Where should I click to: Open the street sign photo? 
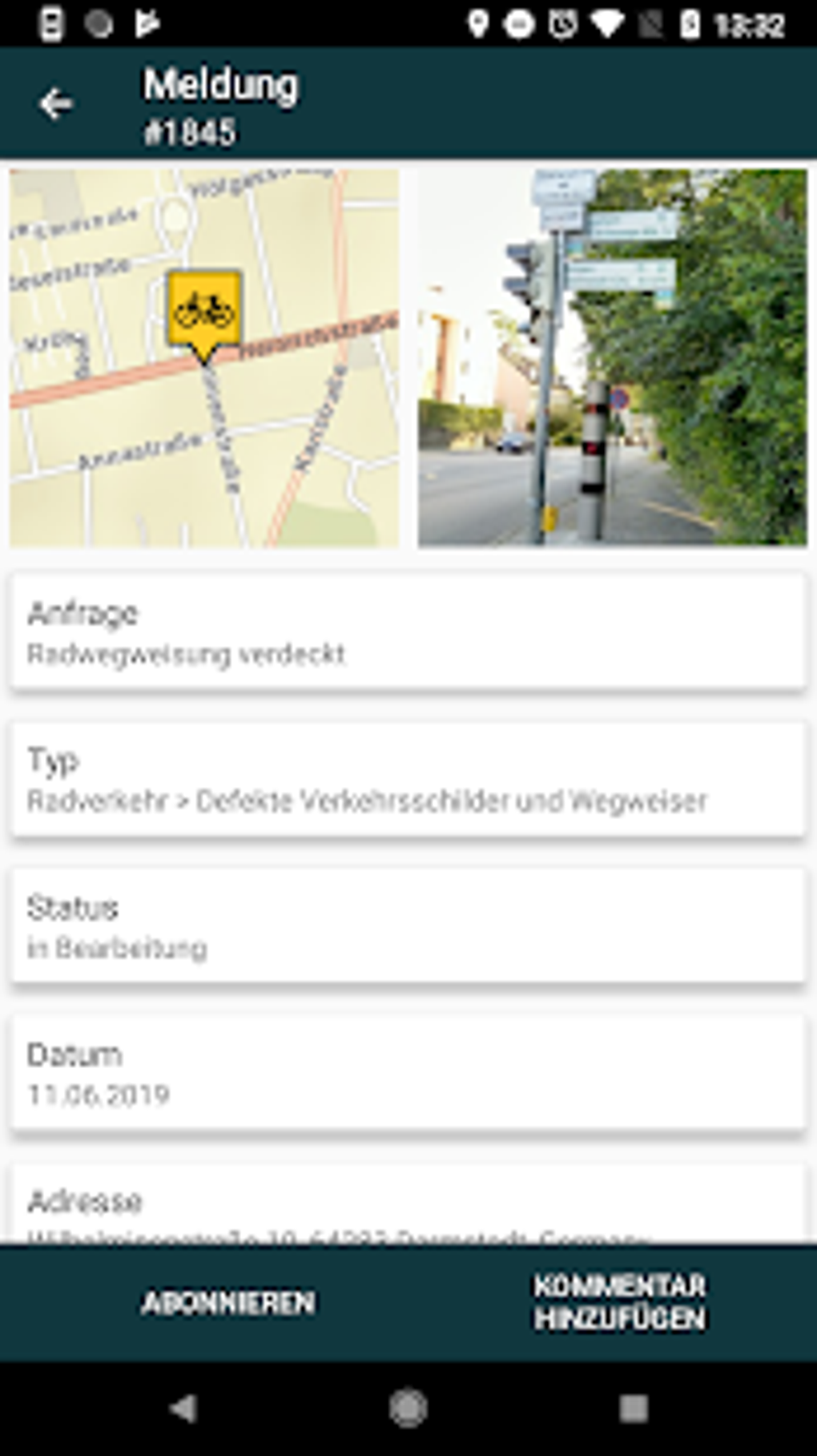[x=613, y=358]
